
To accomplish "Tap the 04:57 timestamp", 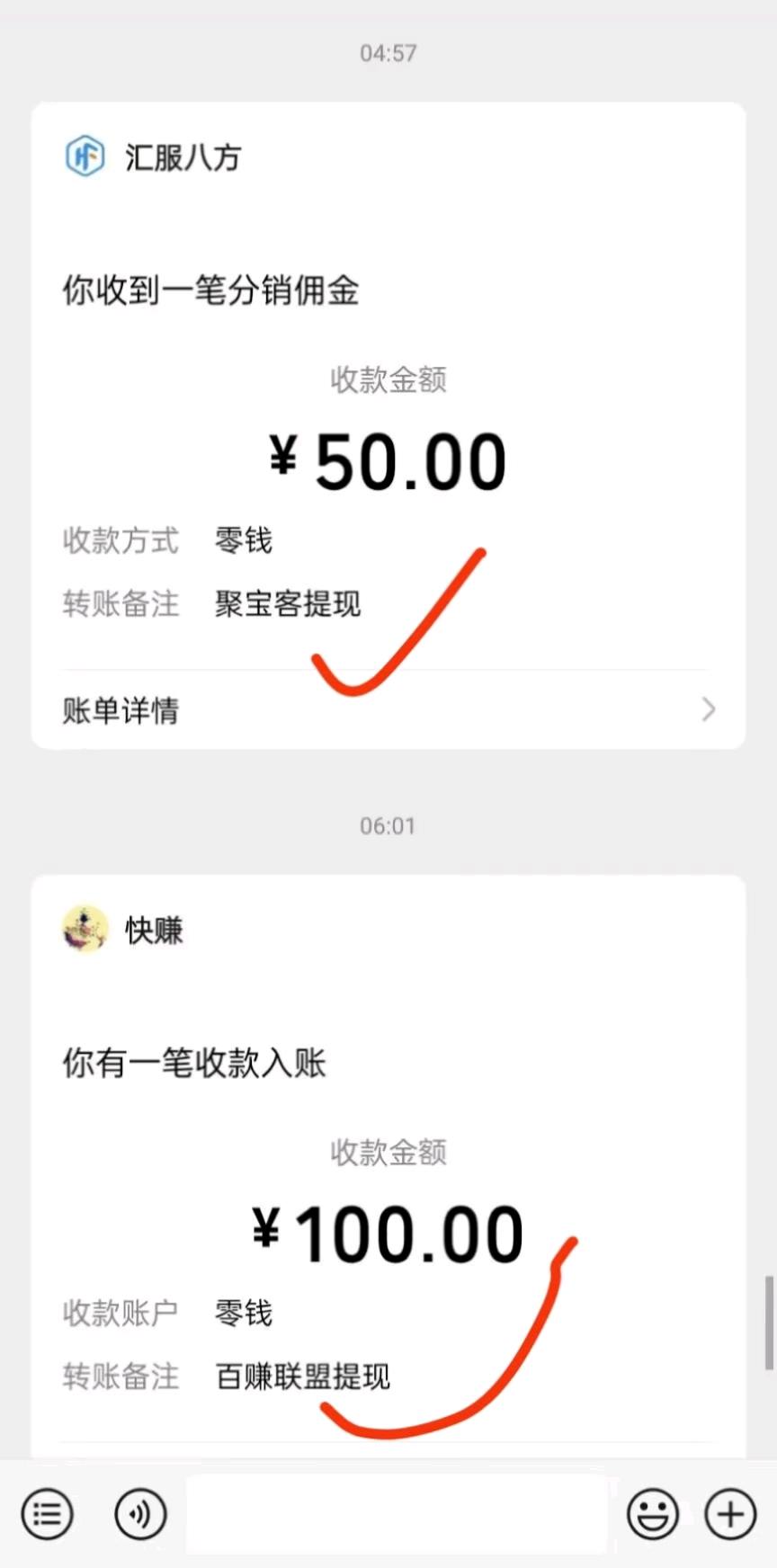I will [388, 52].
